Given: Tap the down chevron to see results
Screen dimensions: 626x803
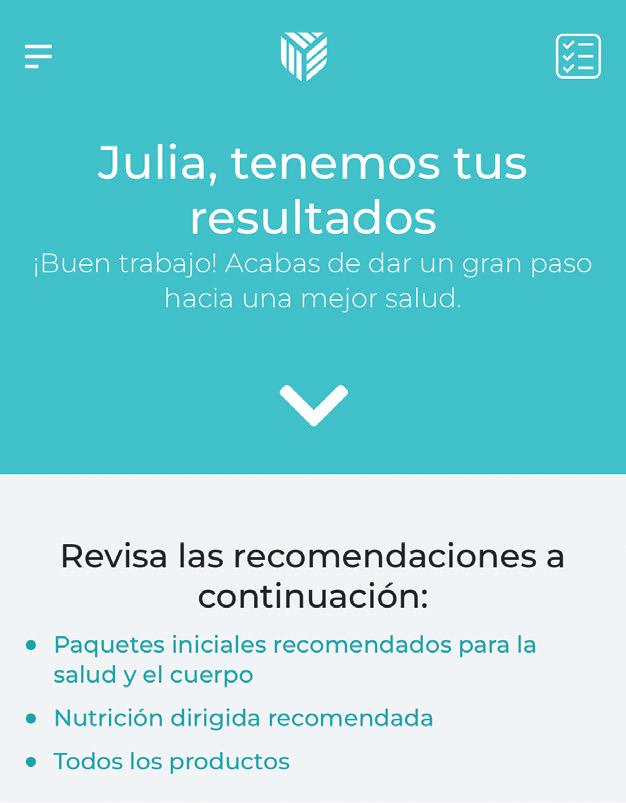Looking at the screenshot, I should click(313, 405).
